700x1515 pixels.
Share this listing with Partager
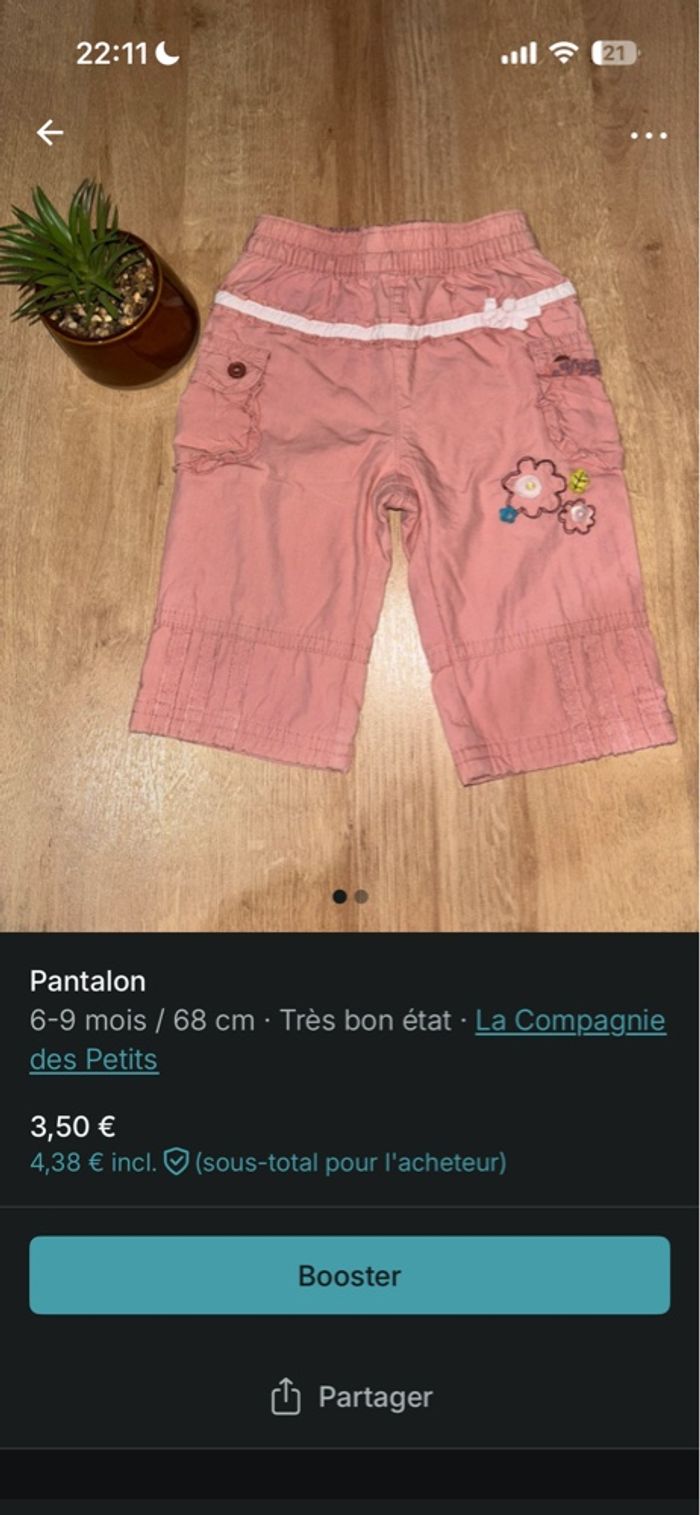(x=351, y=1397)
